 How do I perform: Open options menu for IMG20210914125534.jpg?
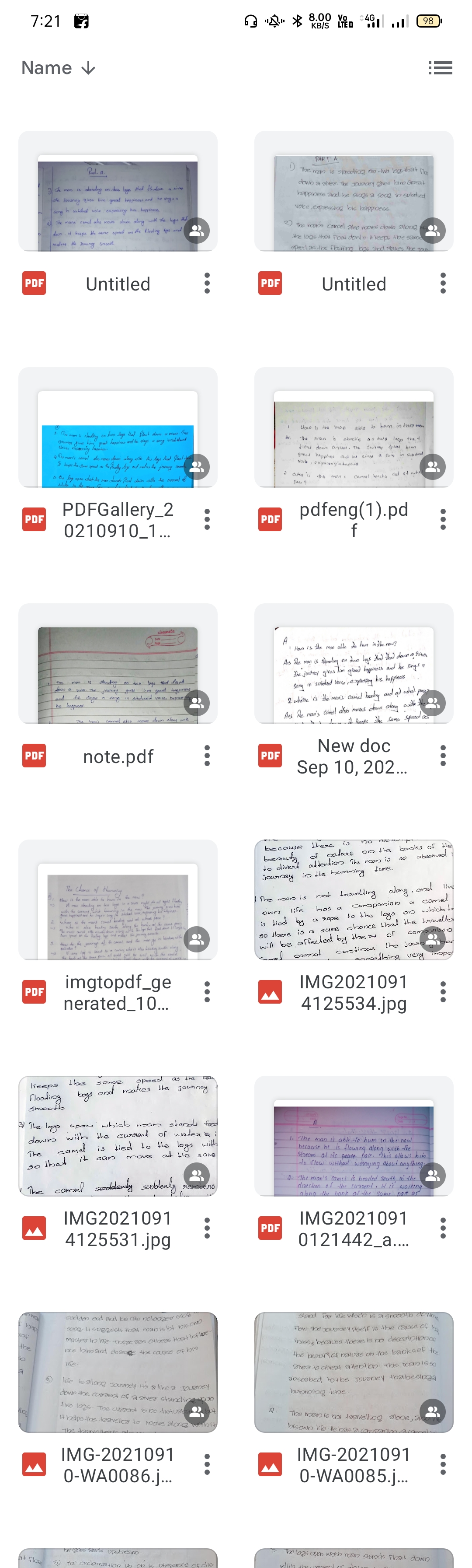click(443, 992)
